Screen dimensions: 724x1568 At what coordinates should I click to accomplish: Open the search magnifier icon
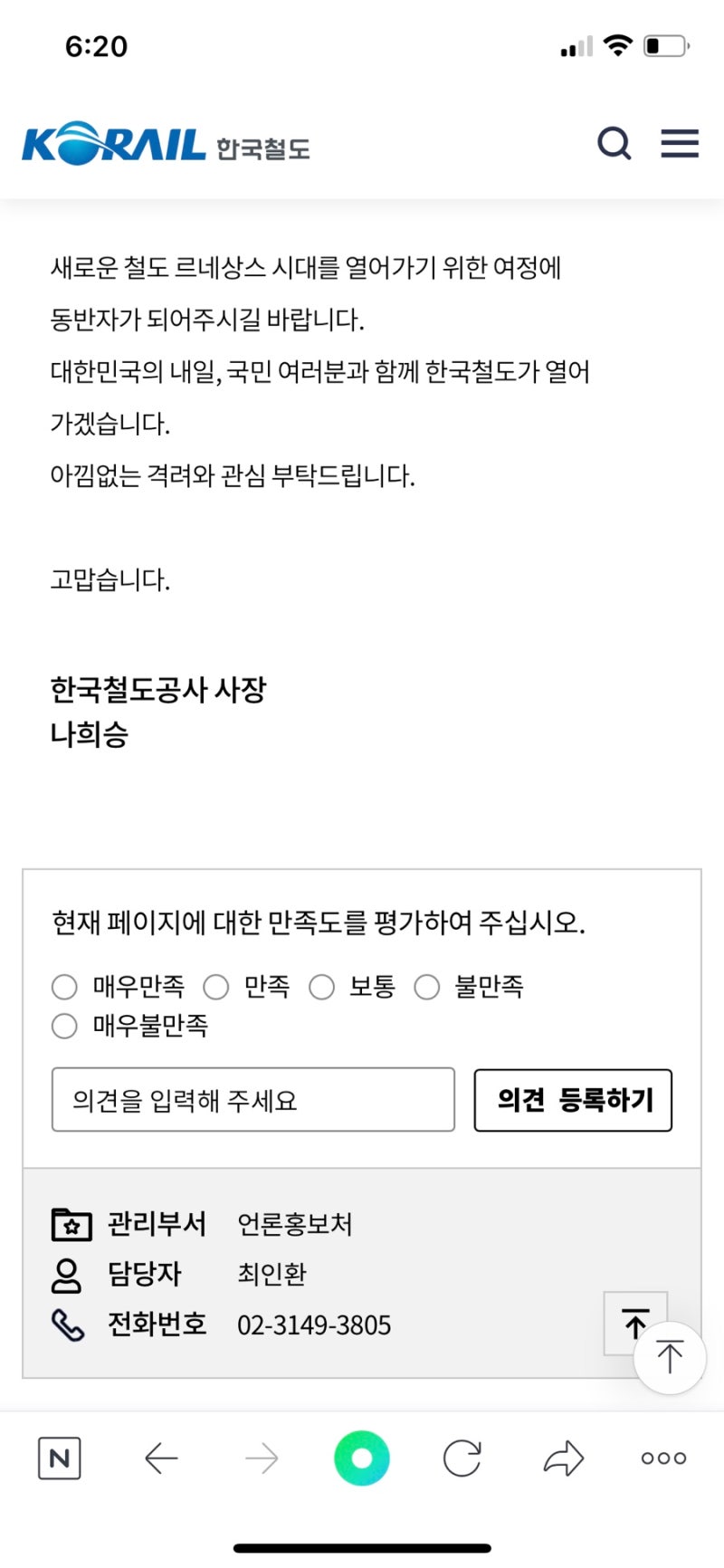pyautogui.click(x=614, y=143)
